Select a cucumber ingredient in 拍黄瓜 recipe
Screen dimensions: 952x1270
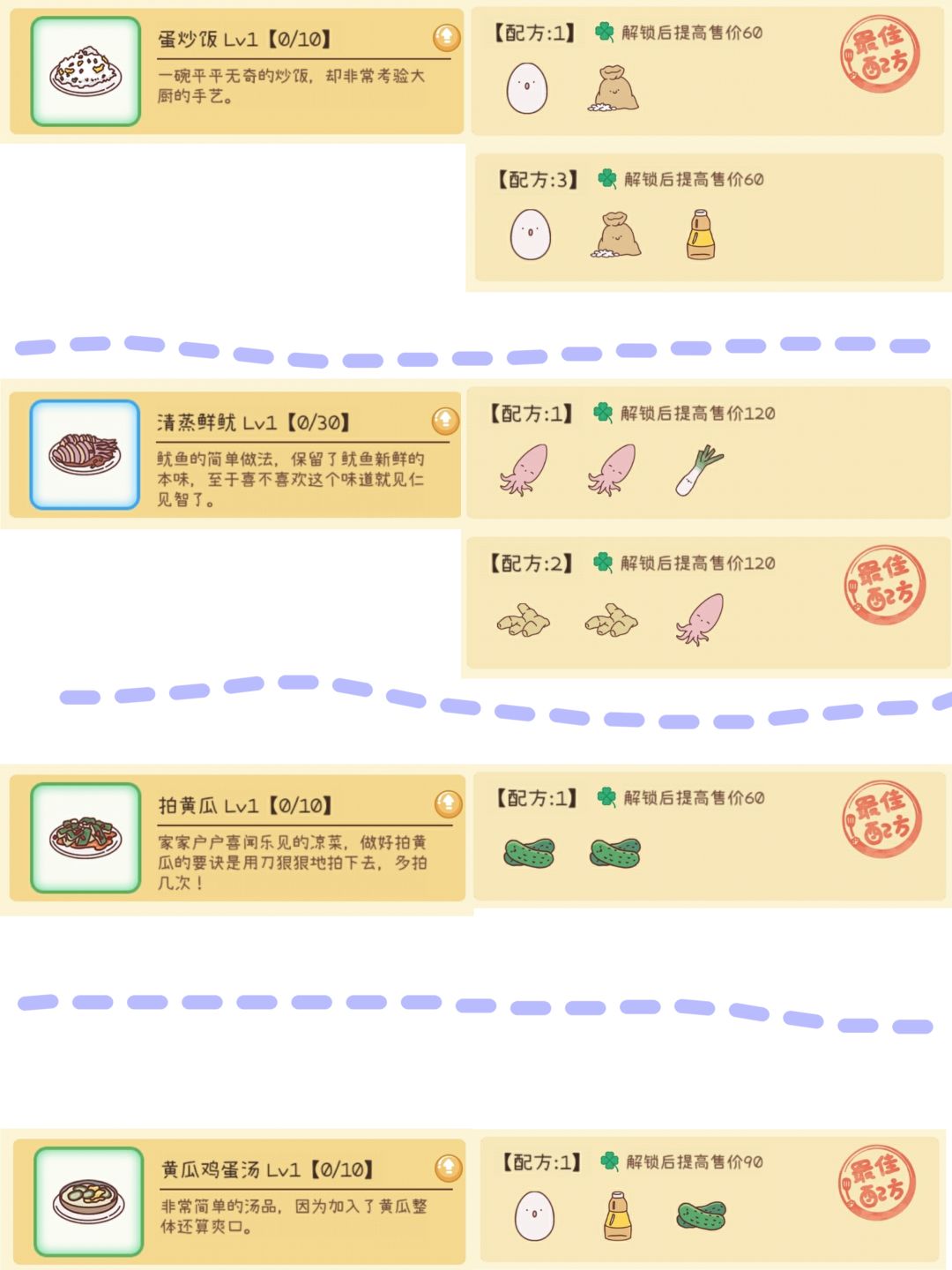click(530, 853)
